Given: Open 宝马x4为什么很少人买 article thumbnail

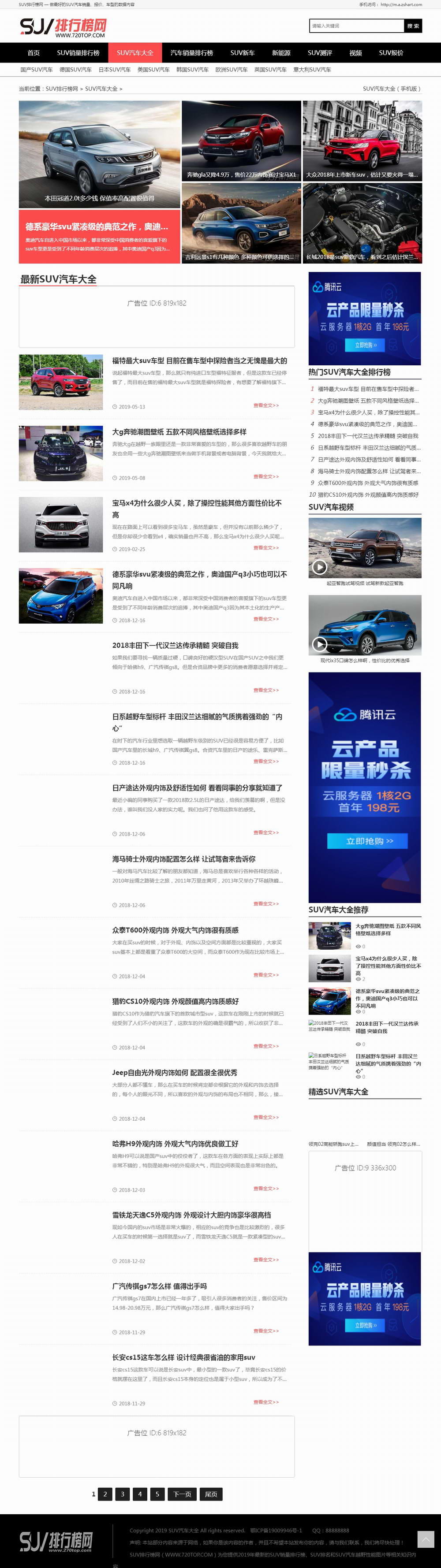Looking at the screenshot, I should (61, 525).
